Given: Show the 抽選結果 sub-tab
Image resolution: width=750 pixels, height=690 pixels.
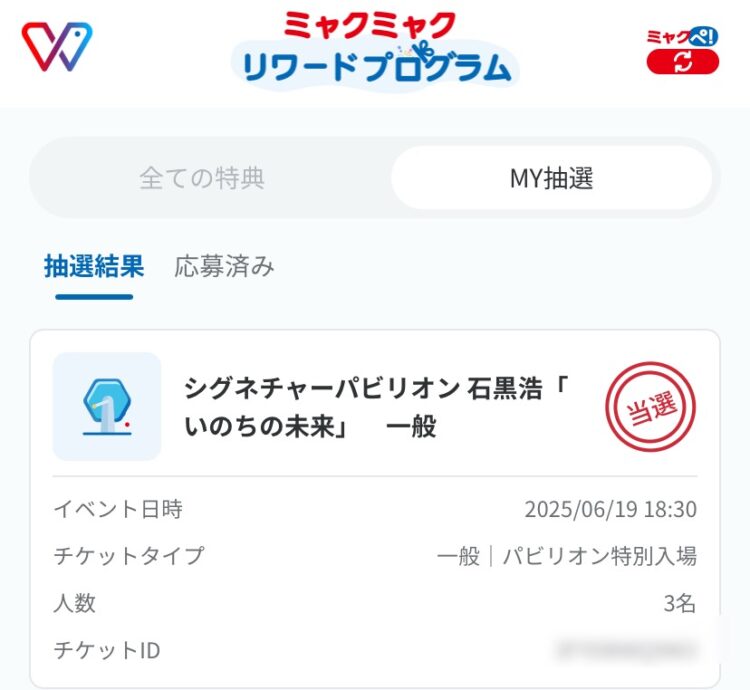Looking at the screenshot, I should pos(94,267).
